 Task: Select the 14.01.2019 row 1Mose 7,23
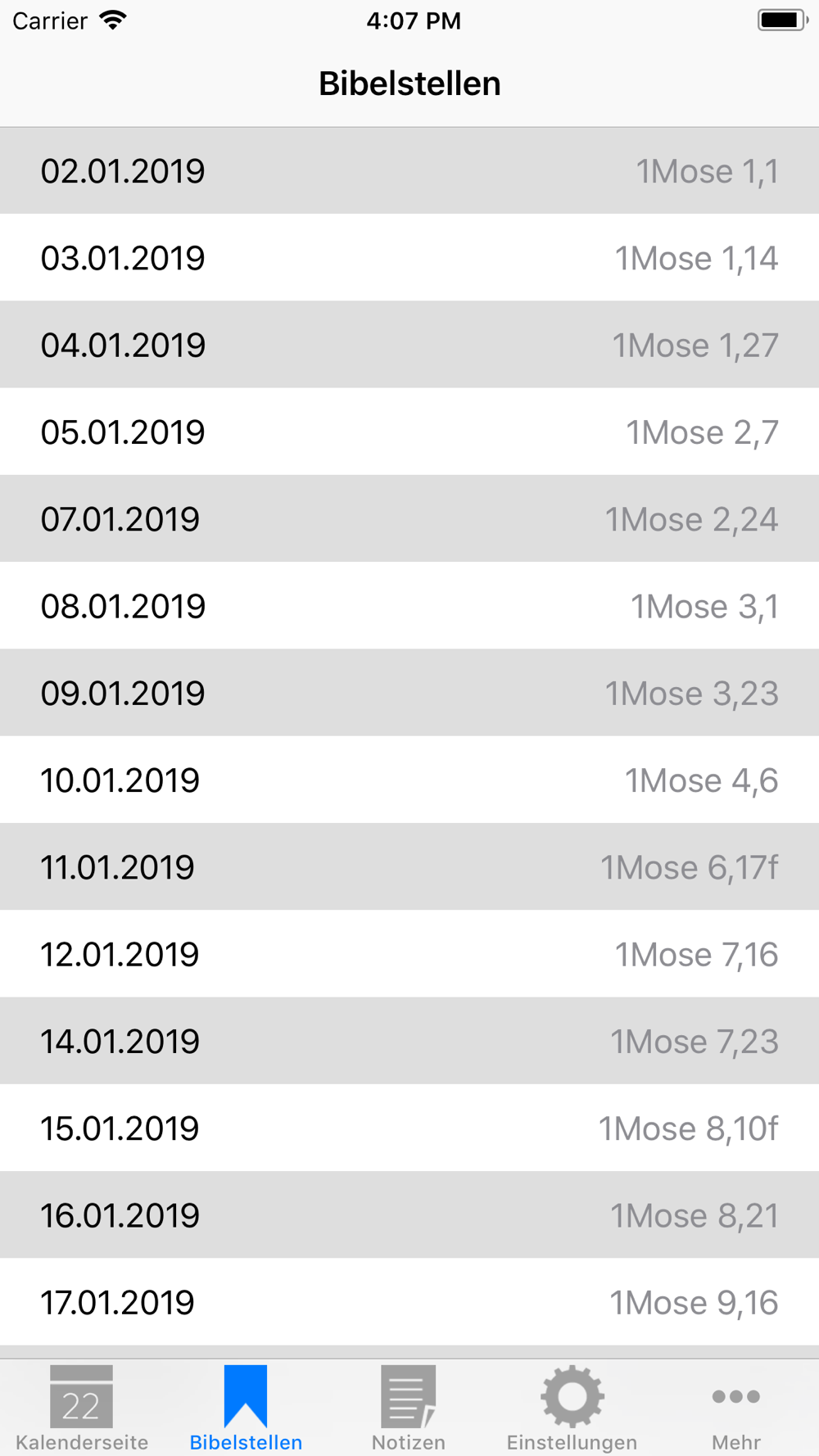409,1041
